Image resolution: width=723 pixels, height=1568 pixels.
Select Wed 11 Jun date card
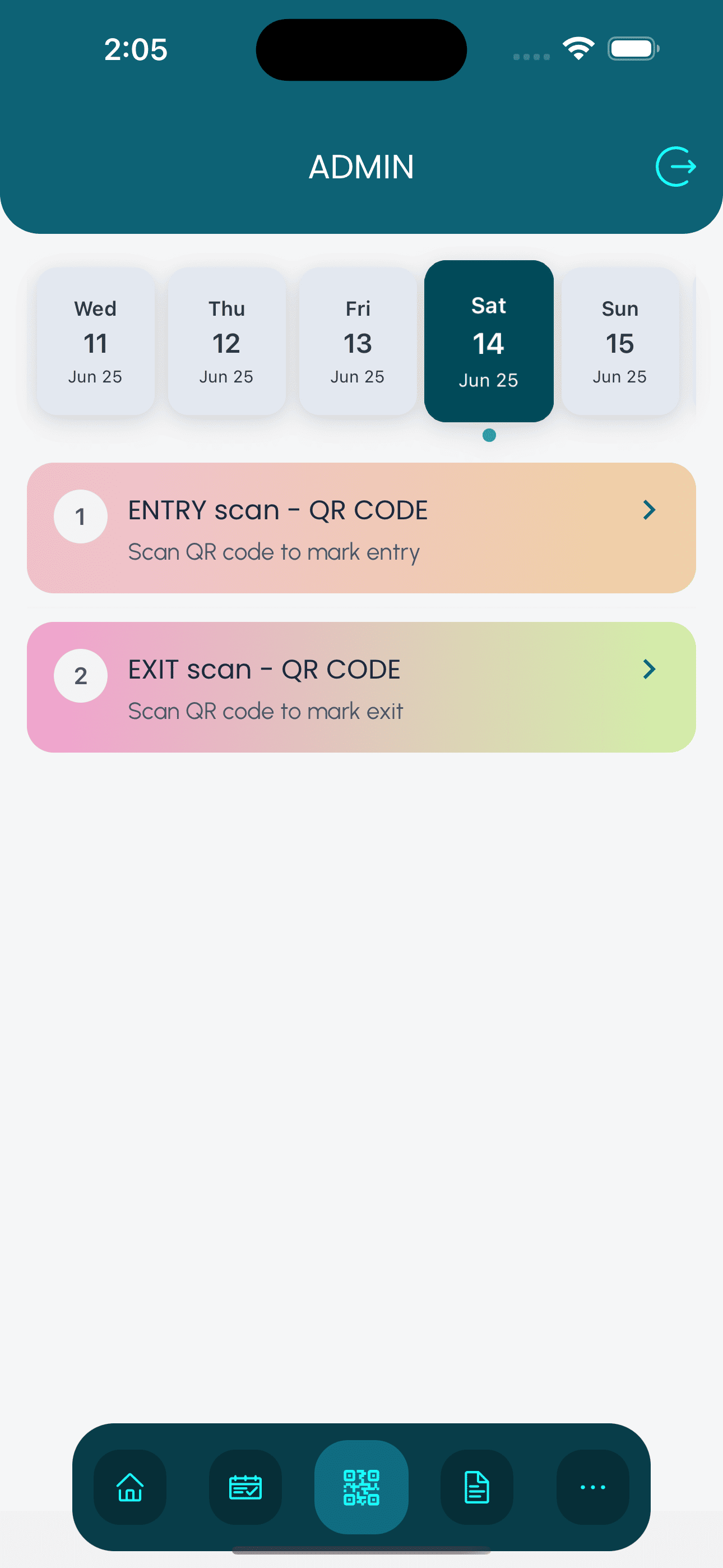tap(95, 342)
